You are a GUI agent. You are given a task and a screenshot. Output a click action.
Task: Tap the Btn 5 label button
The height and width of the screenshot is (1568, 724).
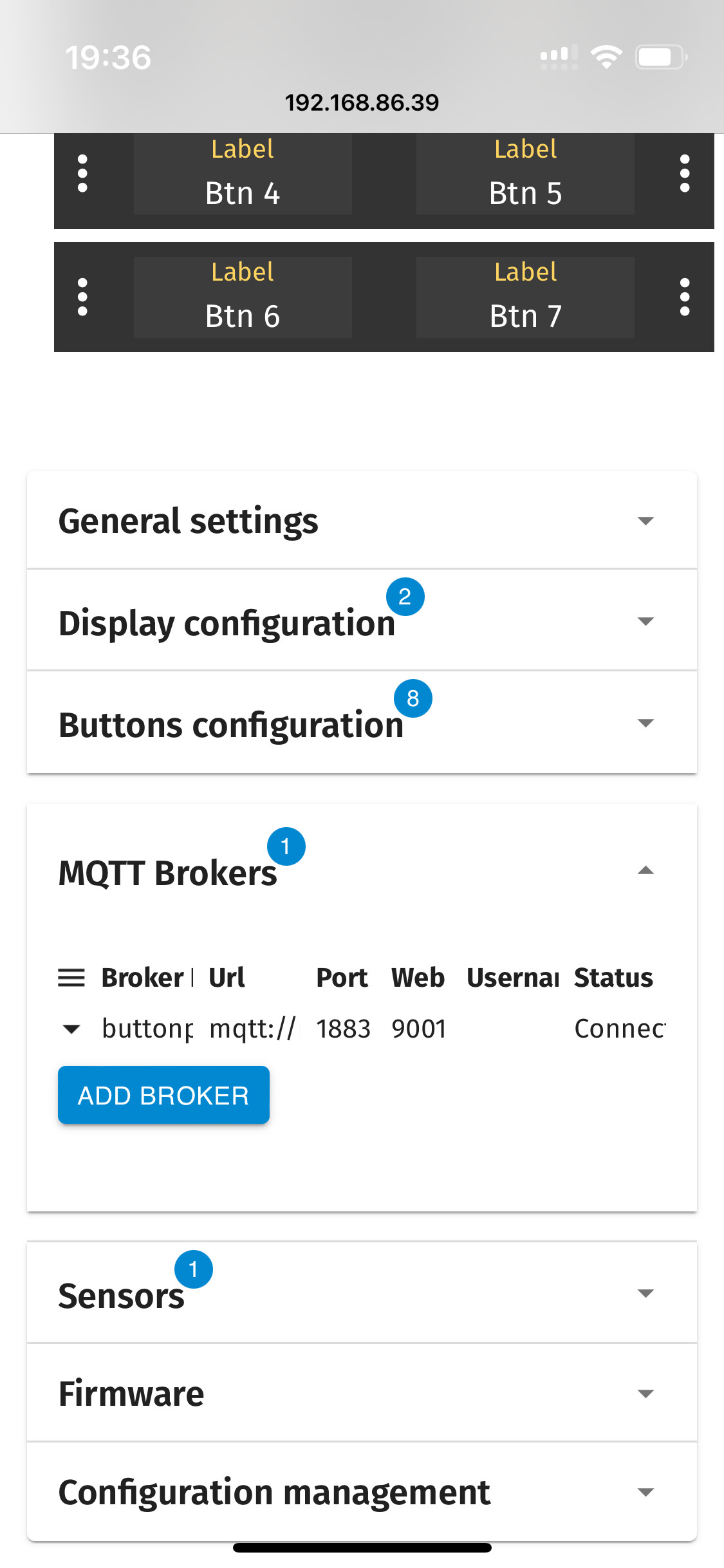[x=525, y=174]
